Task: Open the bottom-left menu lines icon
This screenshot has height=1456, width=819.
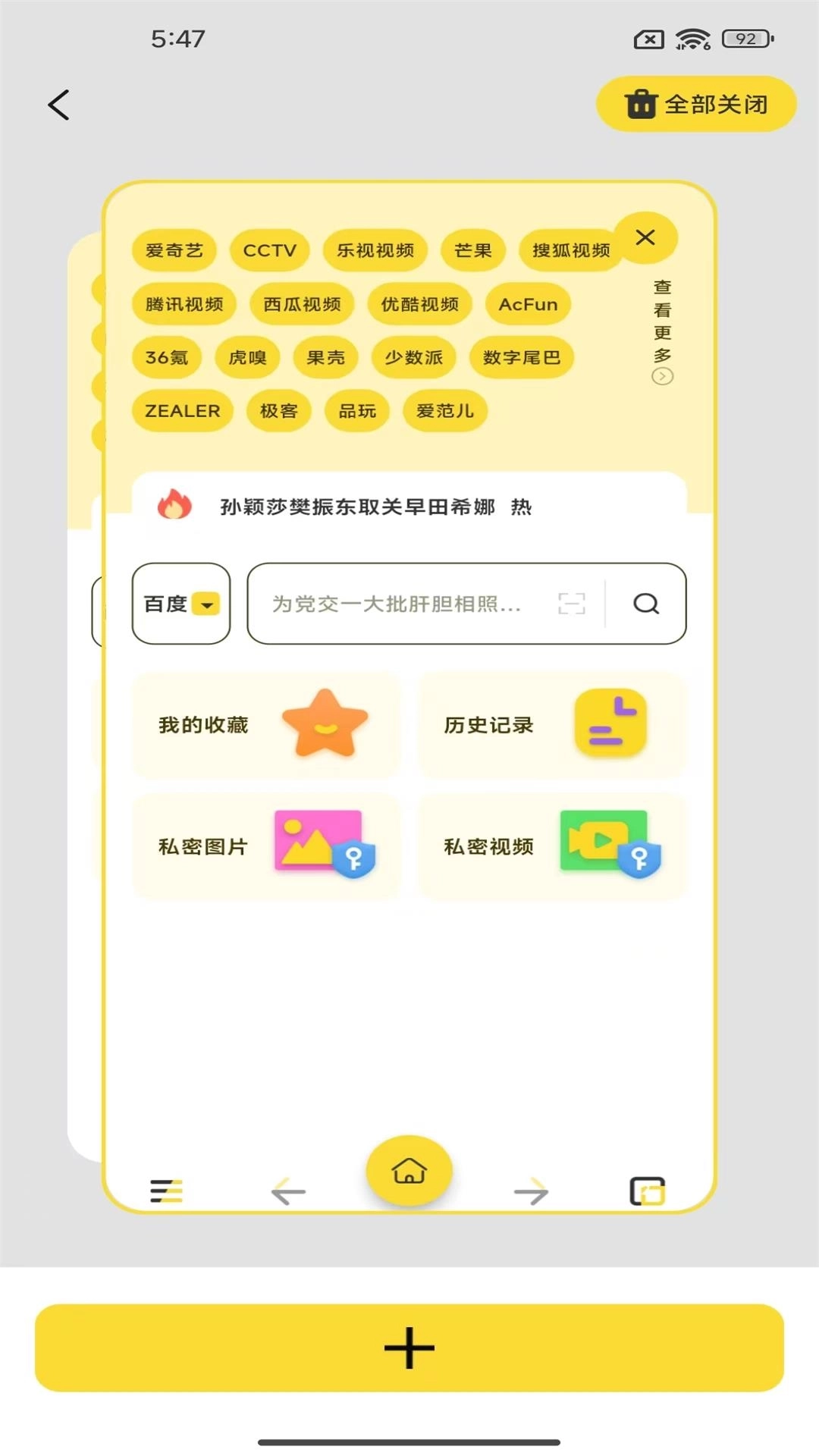Action: (168, 1191)
